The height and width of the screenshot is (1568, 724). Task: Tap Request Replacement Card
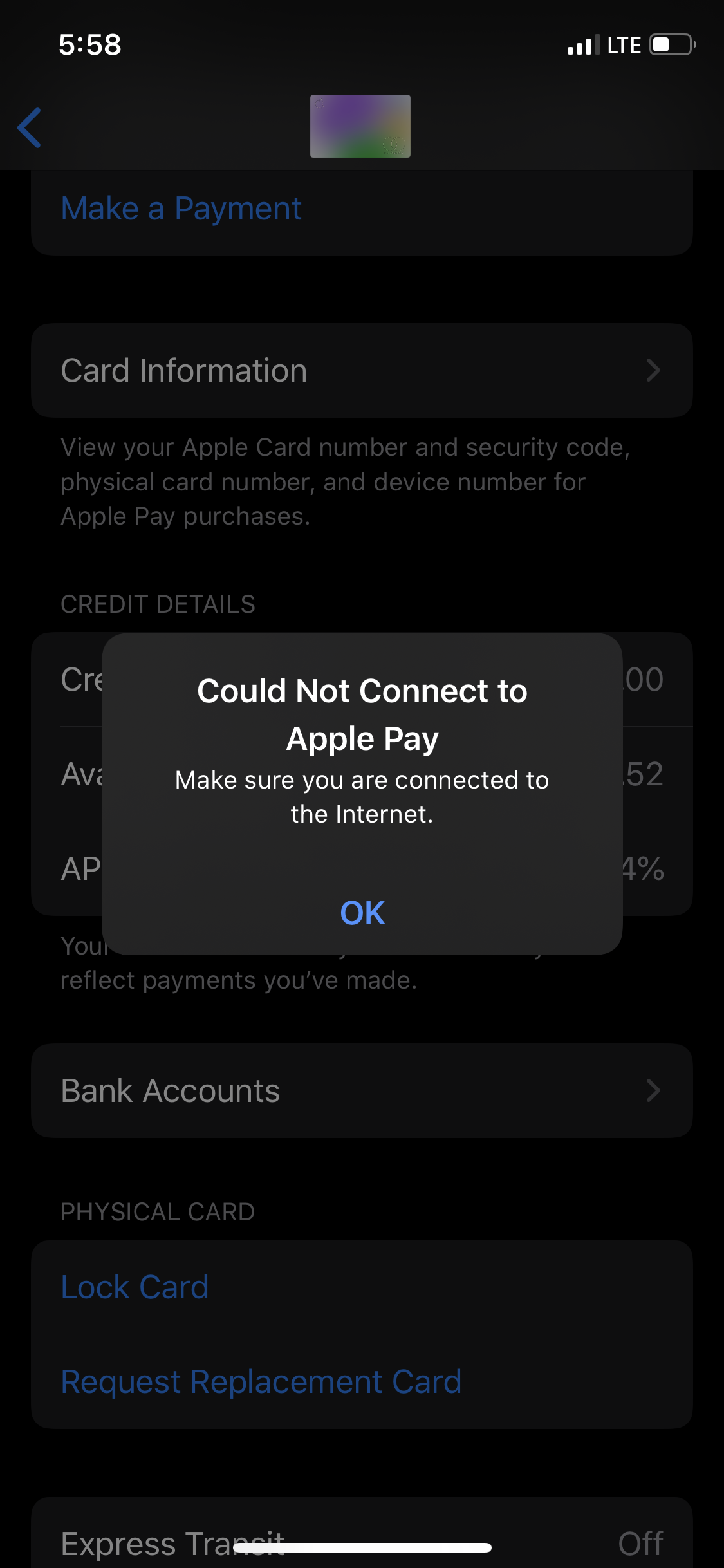[x=261, y=1382]
